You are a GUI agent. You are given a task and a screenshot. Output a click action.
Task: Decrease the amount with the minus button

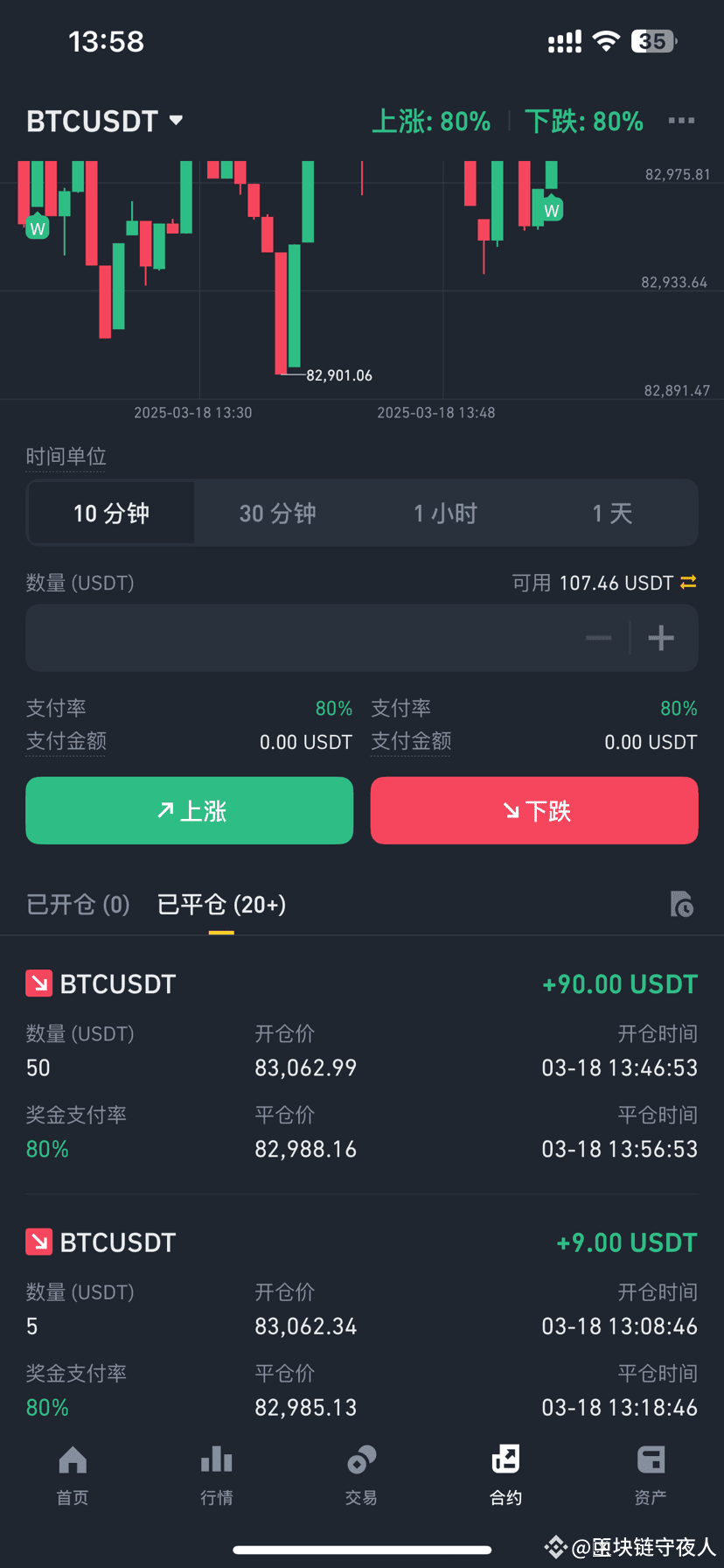click(599, 638)
